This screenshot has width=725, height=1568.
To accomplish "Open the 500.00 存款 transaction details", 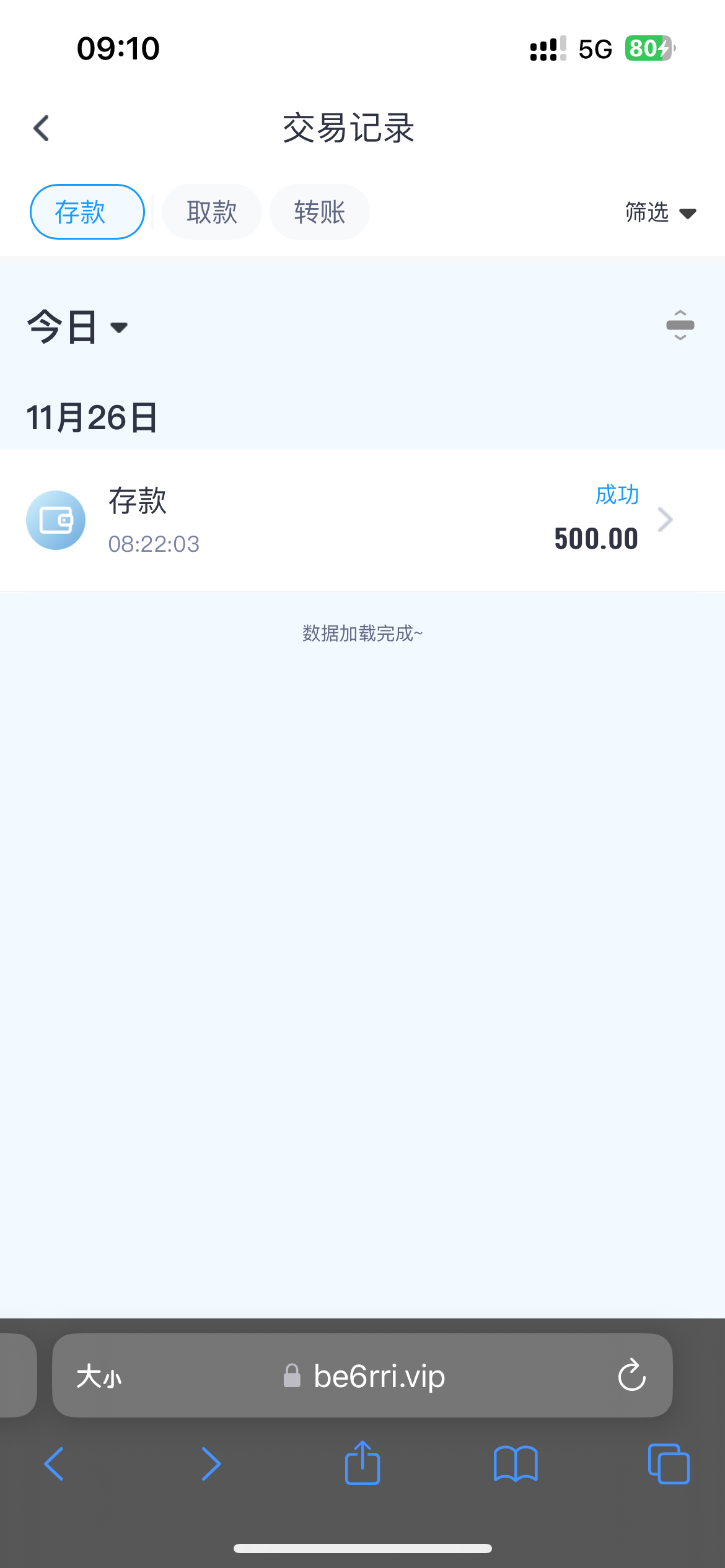I will [x=362, y=520].
